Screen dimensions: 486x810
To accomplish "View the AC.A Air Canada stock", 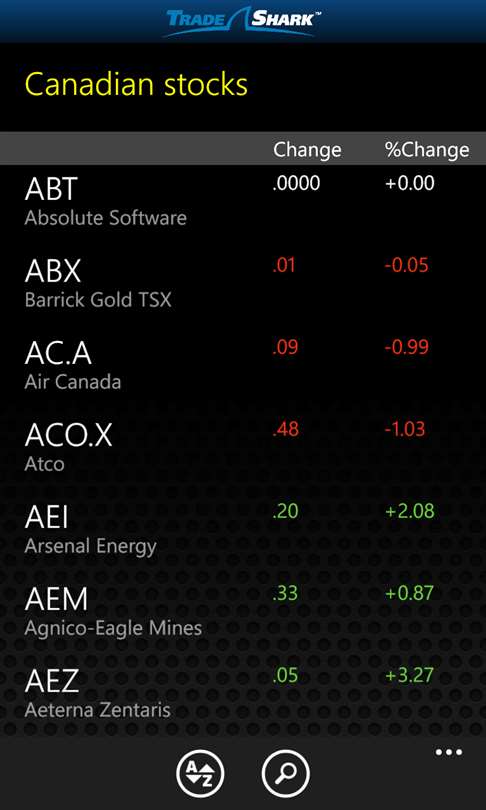I will [x=243, y=366].
